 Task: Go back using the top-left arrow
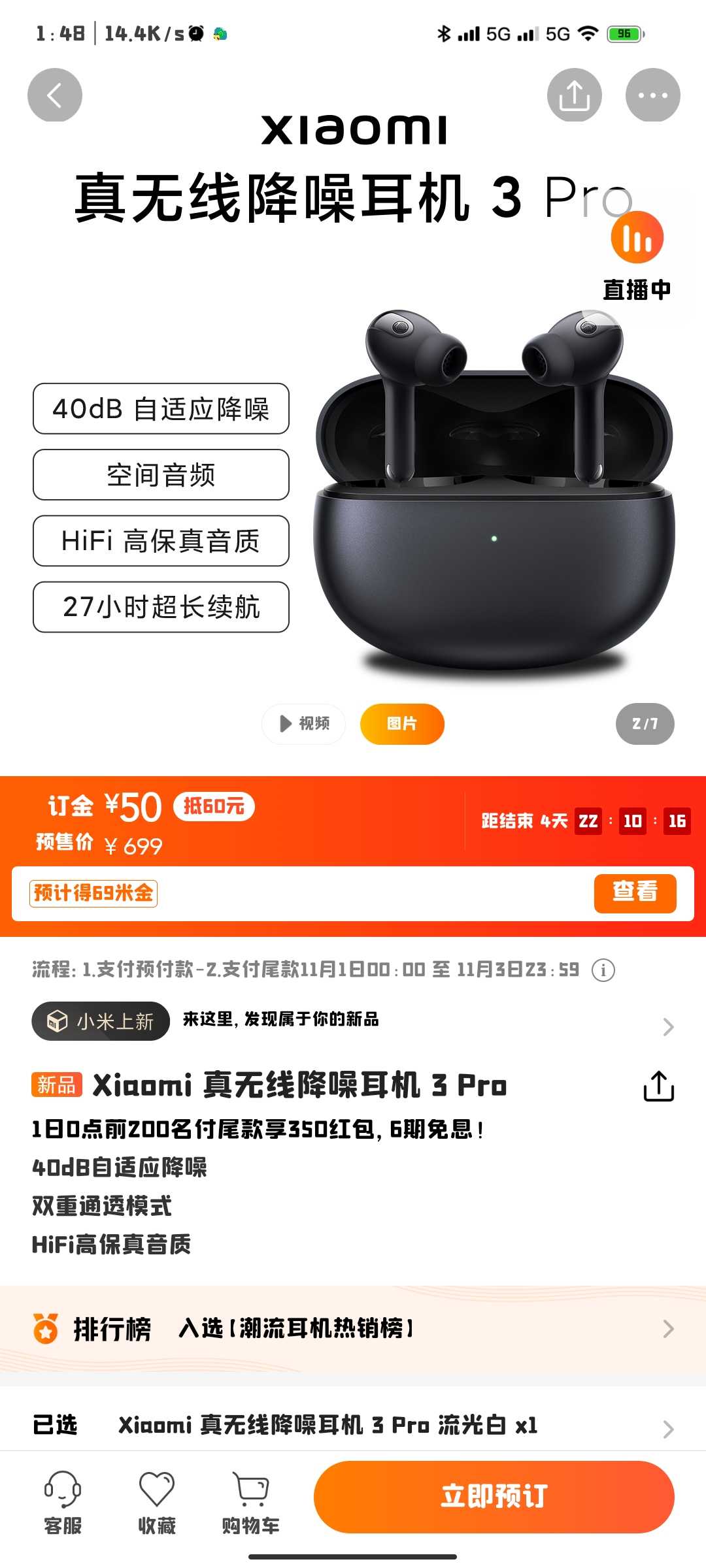coord(55,95)
